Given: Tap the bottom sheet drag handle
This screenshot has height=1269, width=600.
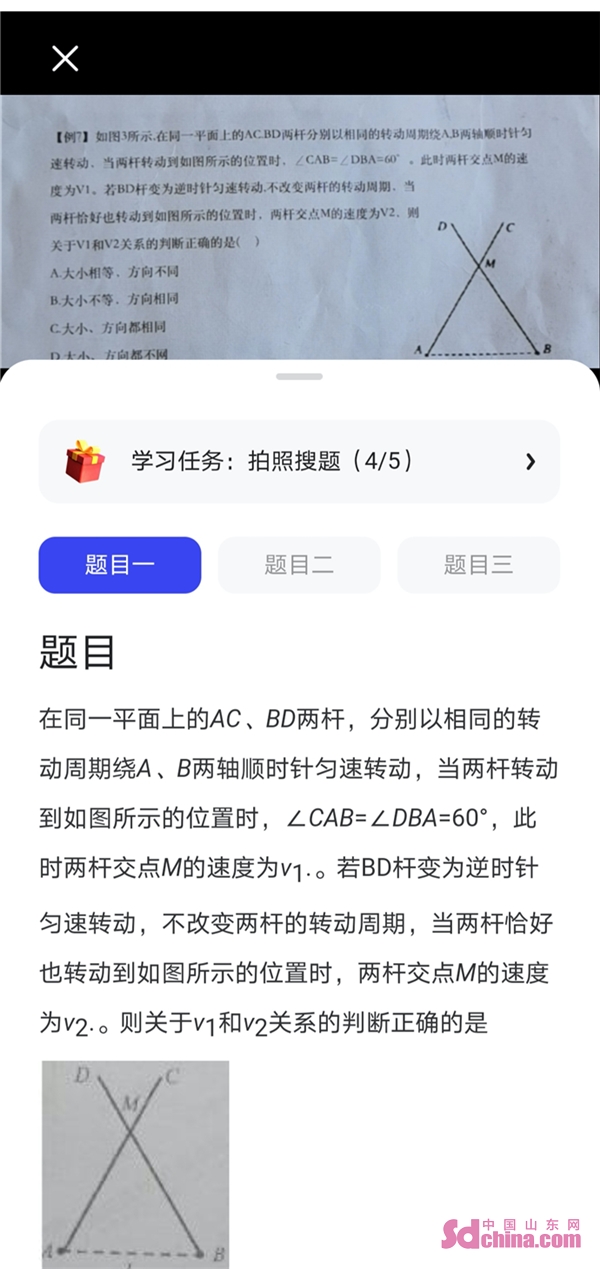Looking at the screenshot, I should click(x=299, y=377).
